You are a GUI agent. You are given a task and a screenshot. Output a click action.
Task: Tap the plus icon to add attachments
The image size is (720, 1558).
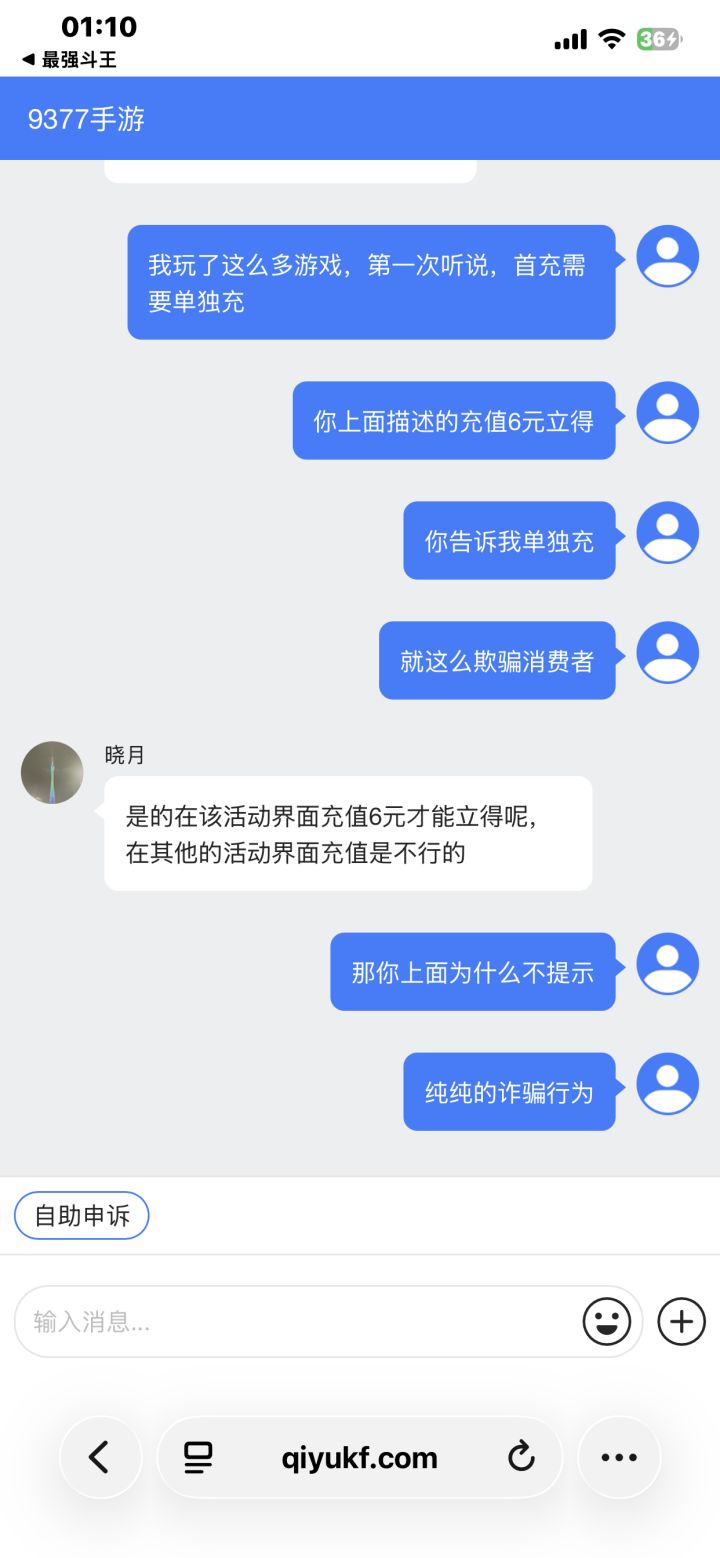point(680,1320)
